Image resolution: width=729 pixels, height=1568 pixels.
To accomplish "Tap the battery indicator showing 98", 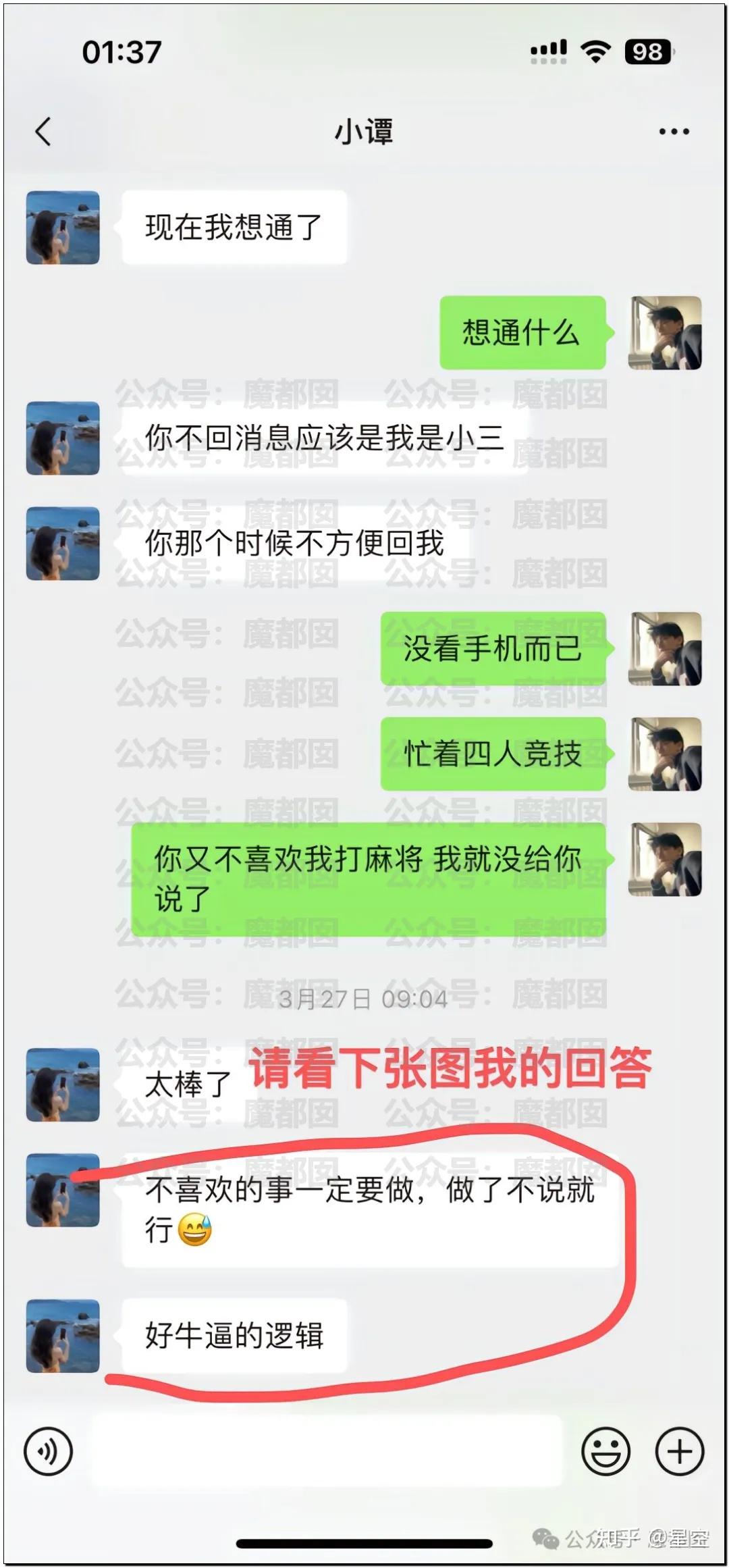I will coord(647,50).
